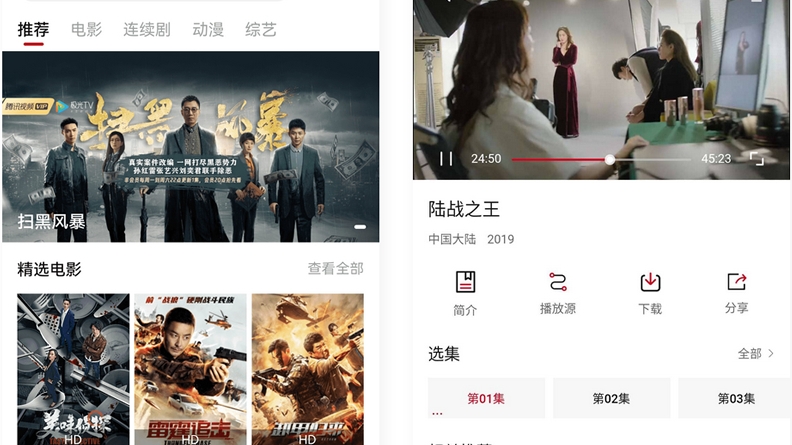This screenshot has width=792, height=445.
Task: View 全部 episodes list
Action: pyautogui.click(x=756, y=353)
